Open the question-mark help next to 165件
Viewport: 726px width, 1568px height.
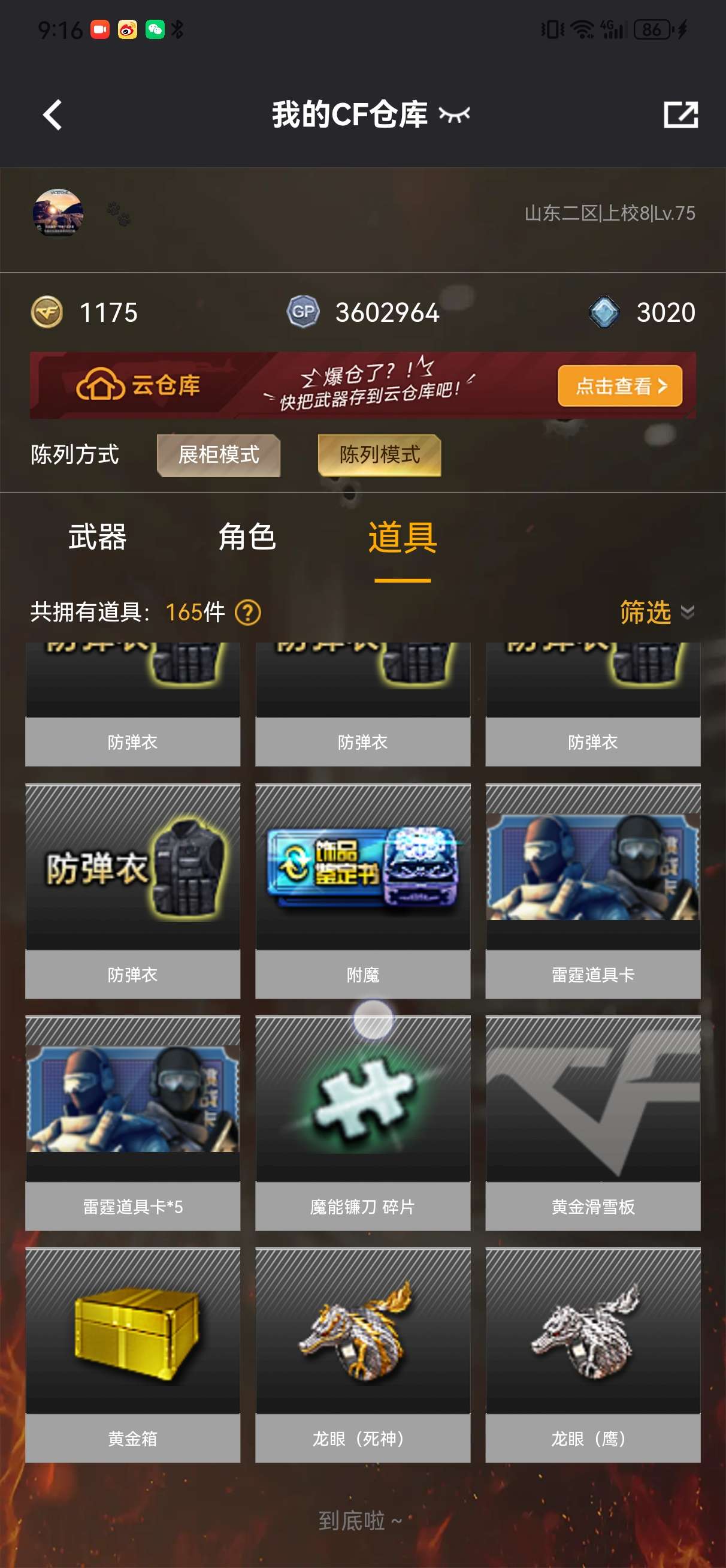[247, 613]
